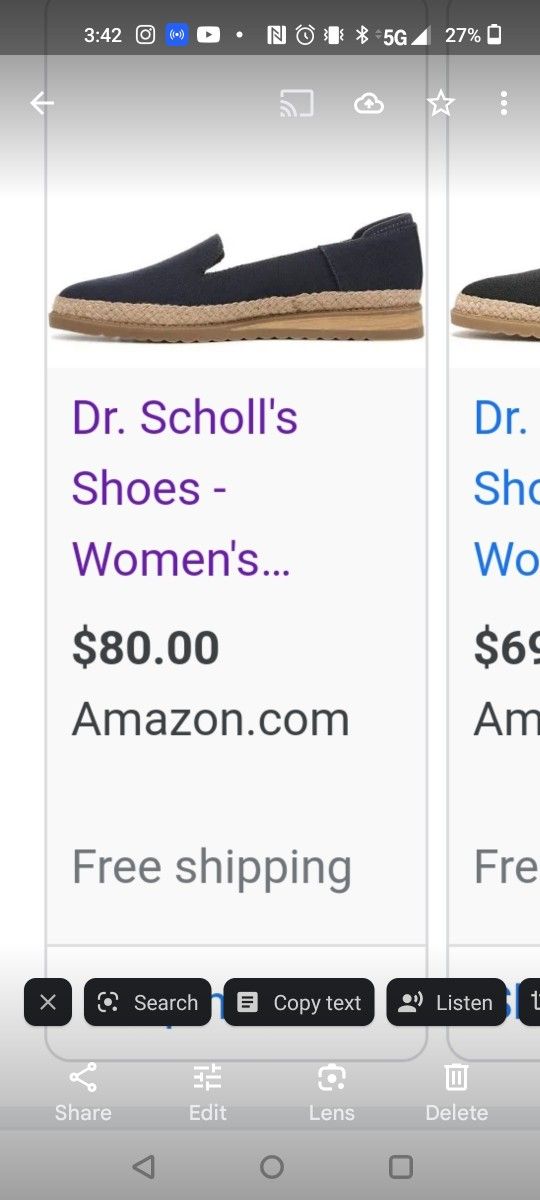Open the Edit tools
The width and height of the screenshot is (540, 1200).
(208, 1092)
